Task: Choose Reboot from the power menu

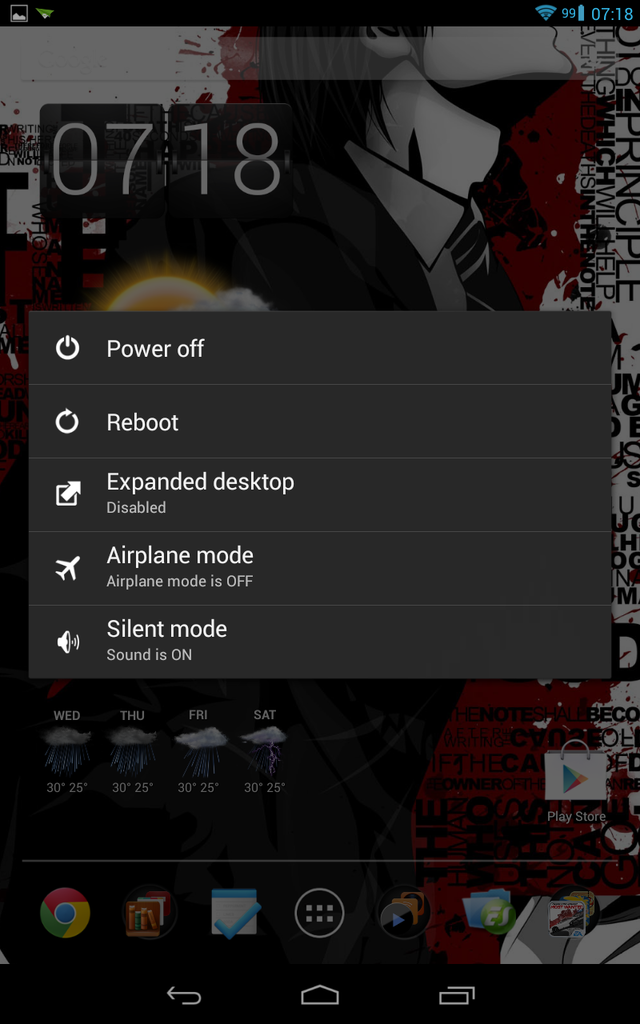Action: (x=319, y=422)
